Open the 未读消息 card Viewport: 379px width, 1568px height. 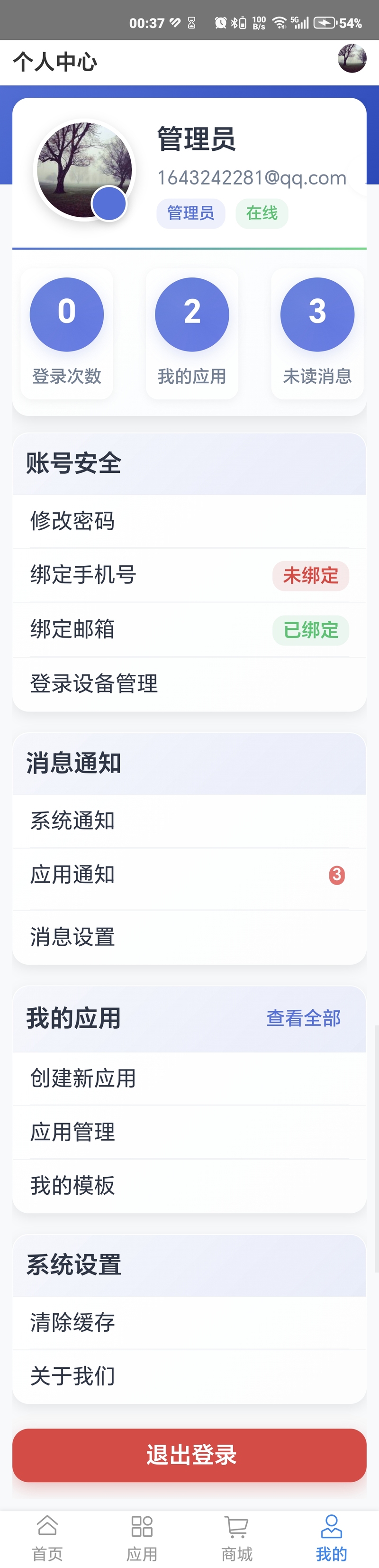(x=317, y=333)
